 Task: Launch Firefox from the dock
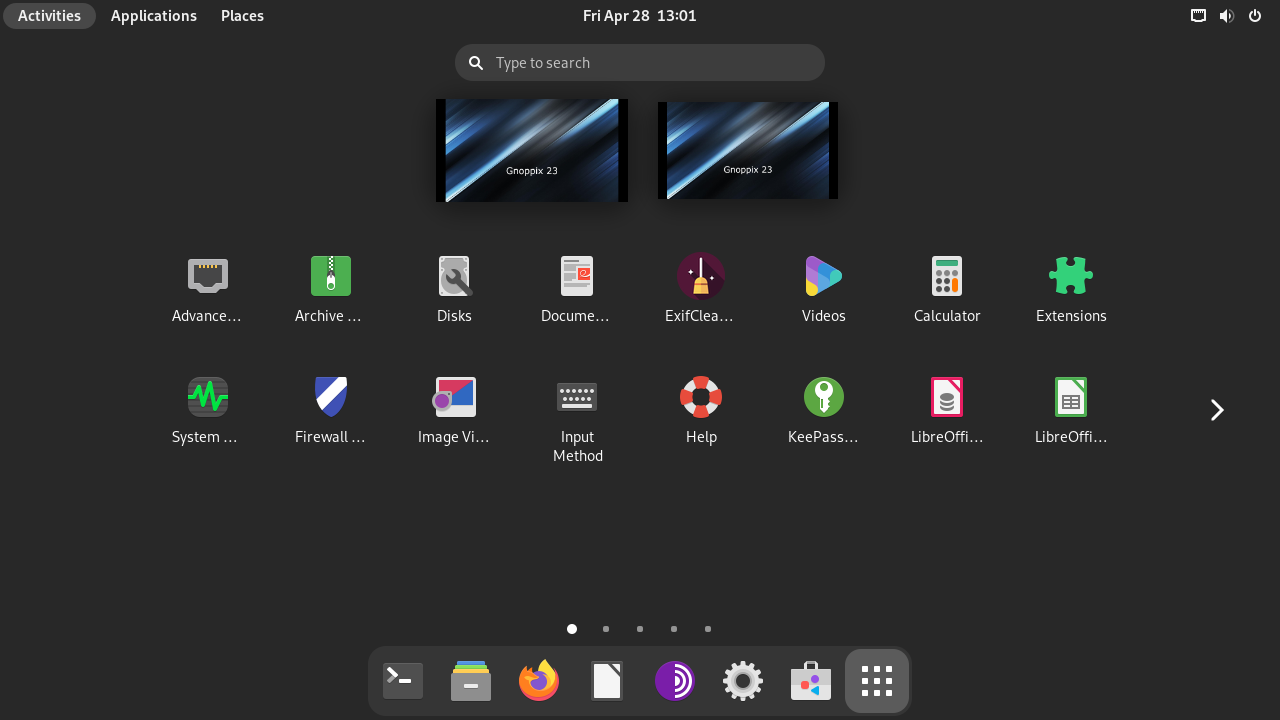click(539, 681)
